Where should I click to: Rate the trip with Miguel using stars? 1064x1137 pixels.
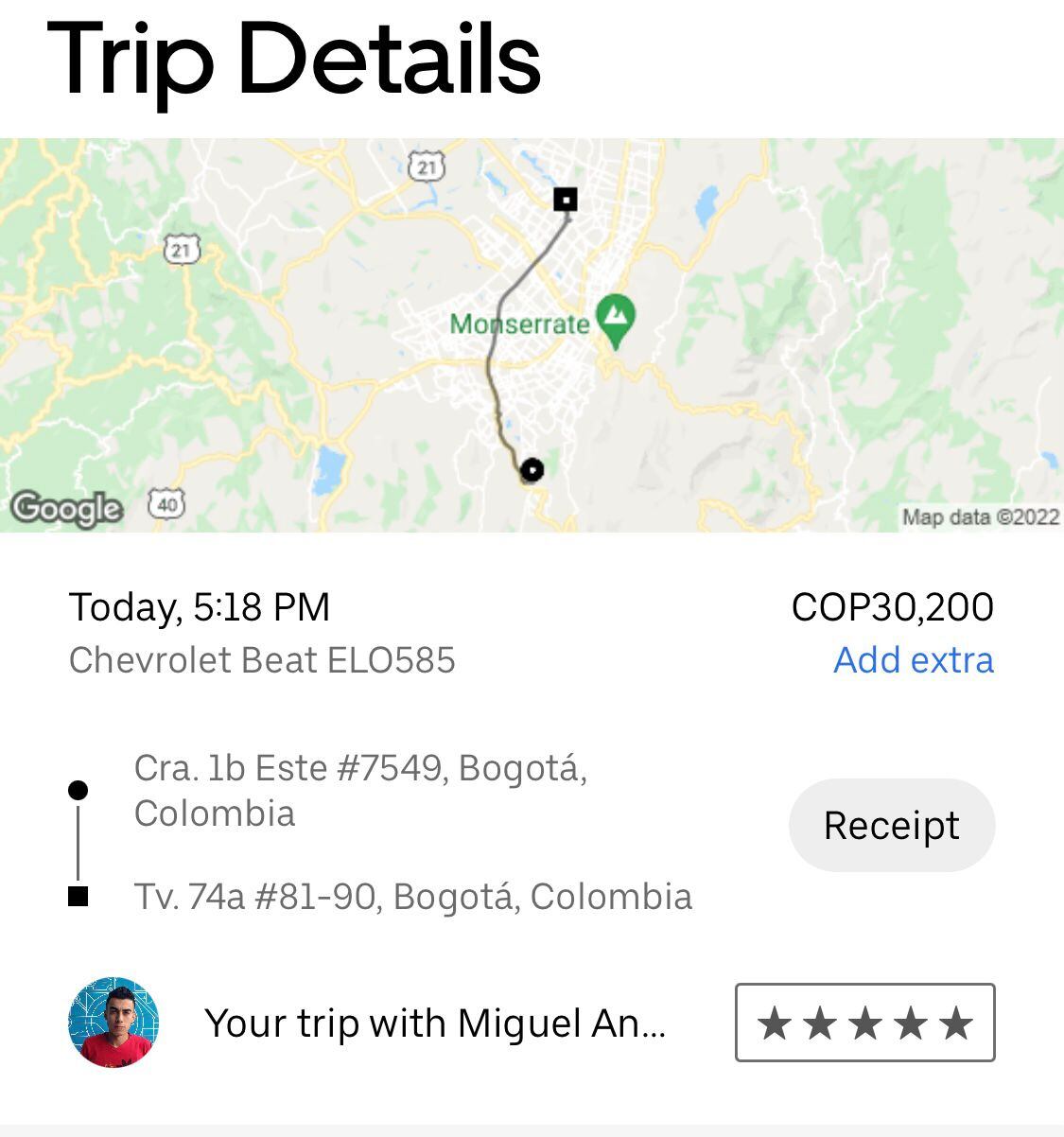tap(864, 1023)
